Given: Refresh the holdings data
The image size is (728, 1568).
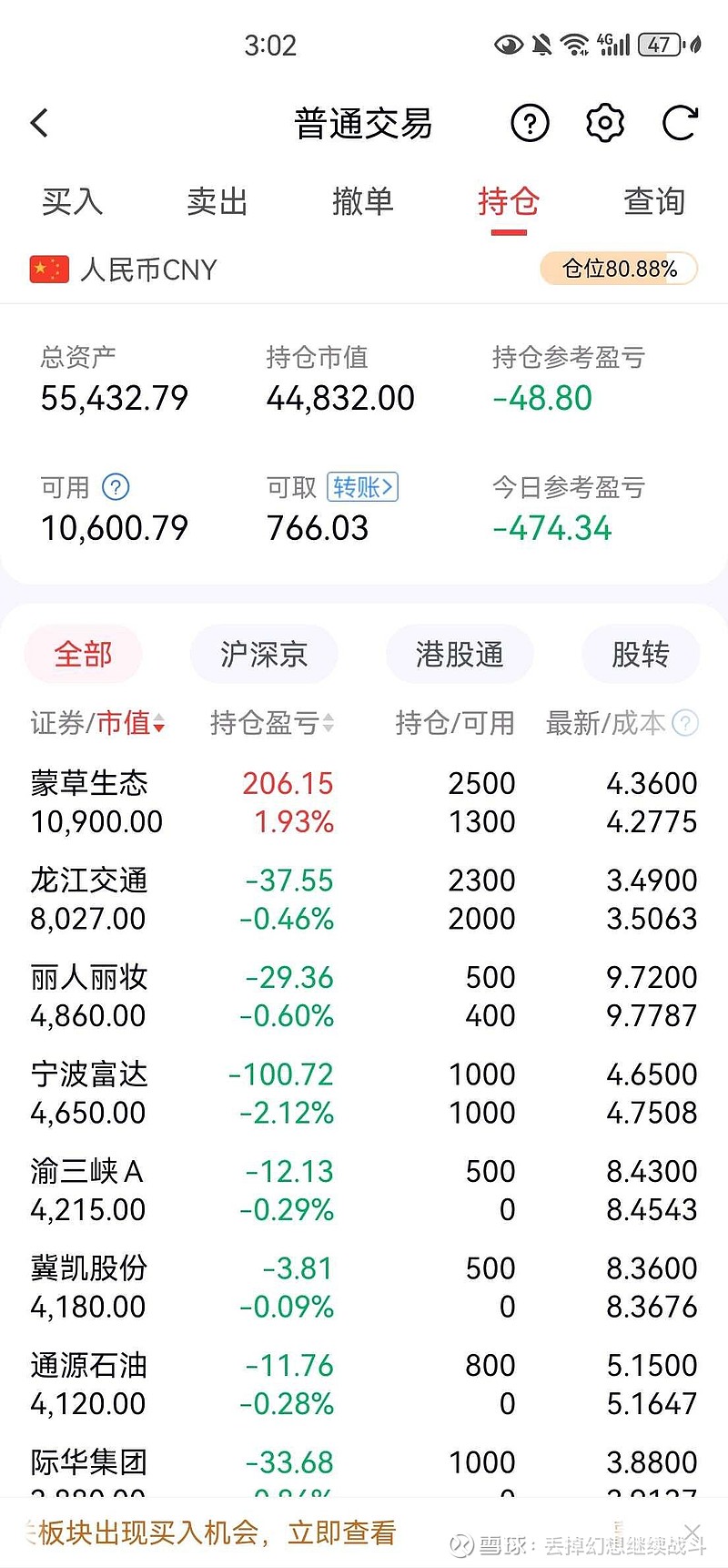Looking at the screenshot, I should pyautogui.click(x=680, y=123).
